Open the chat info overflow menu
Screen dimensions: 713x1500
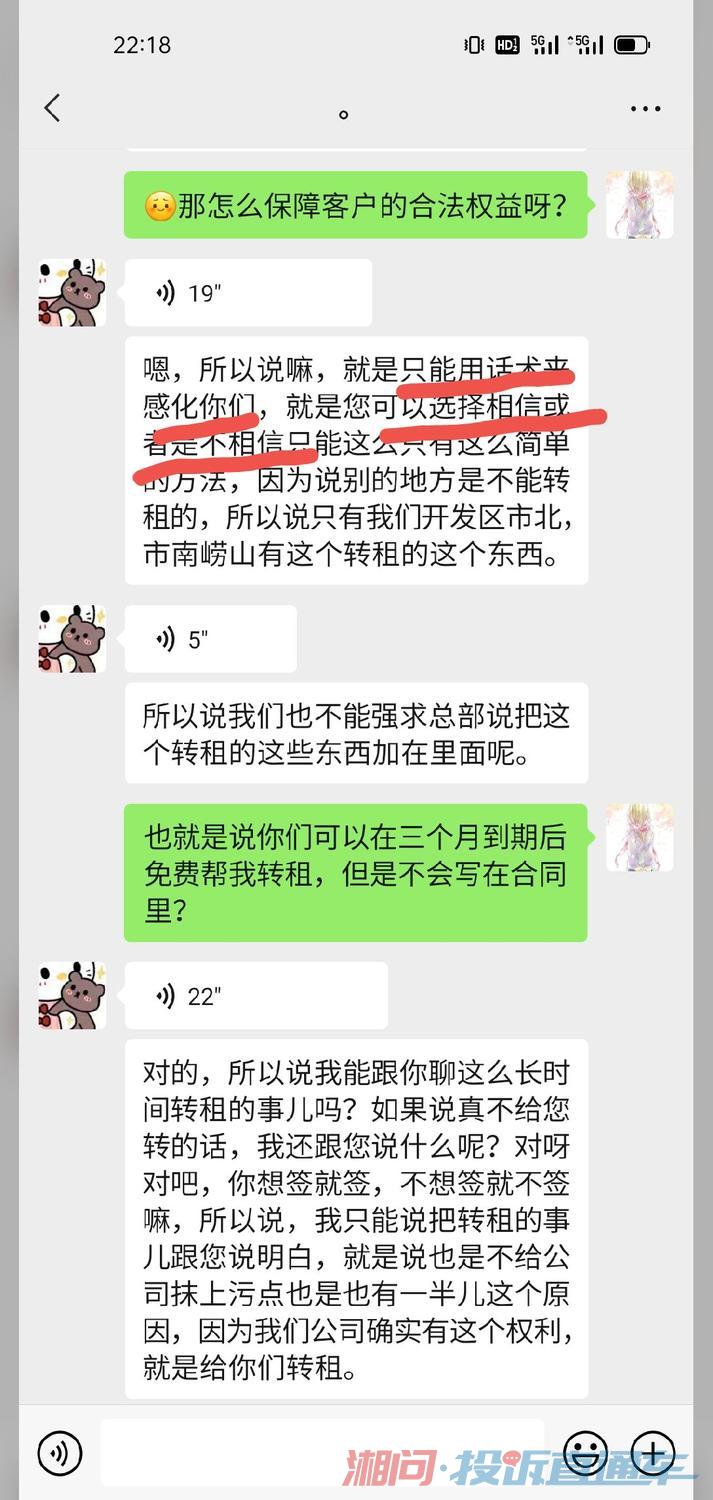[646, 109]
